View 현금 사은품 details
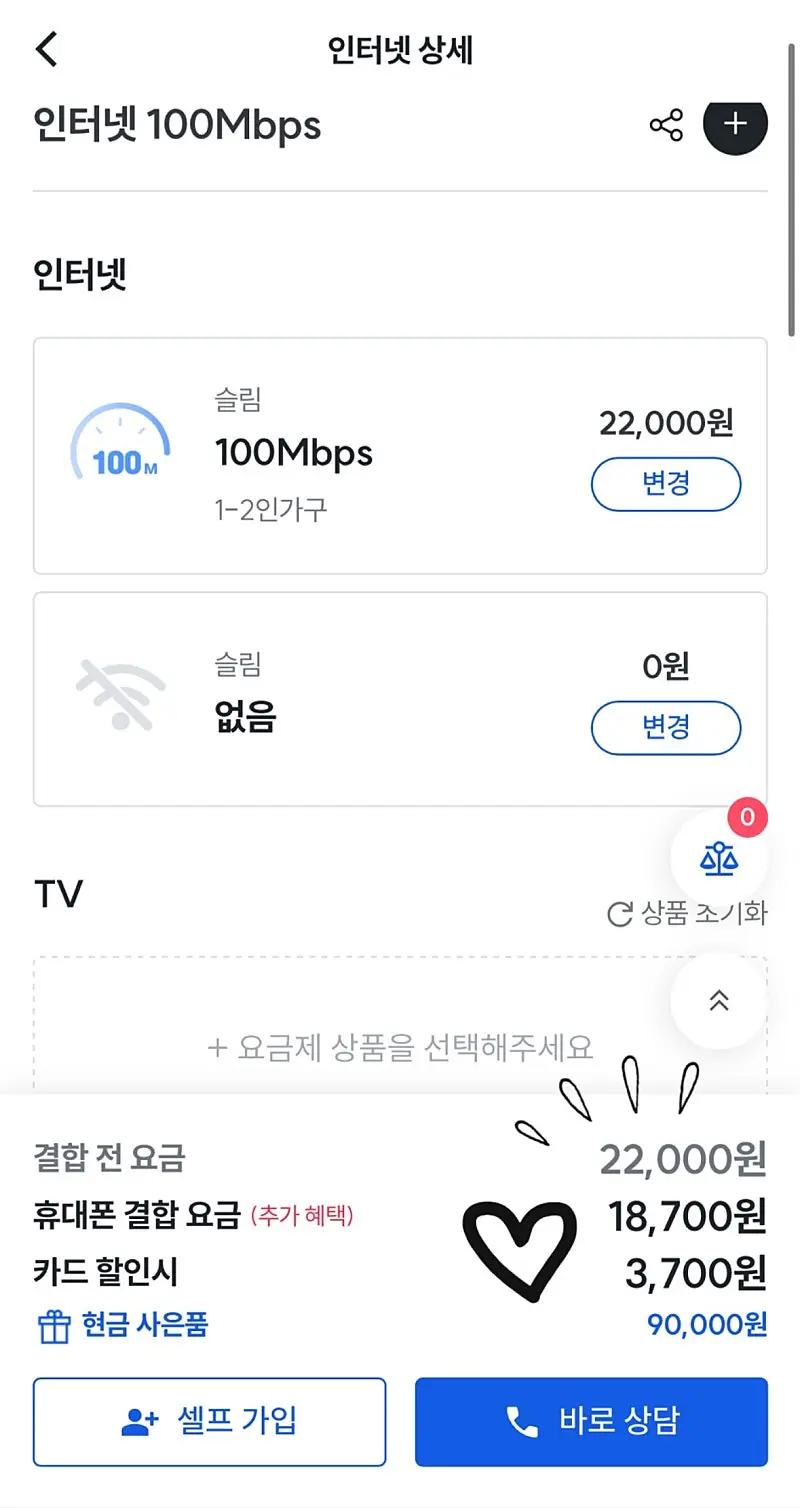This screenshot has height=1508, width=800. 124,1326
